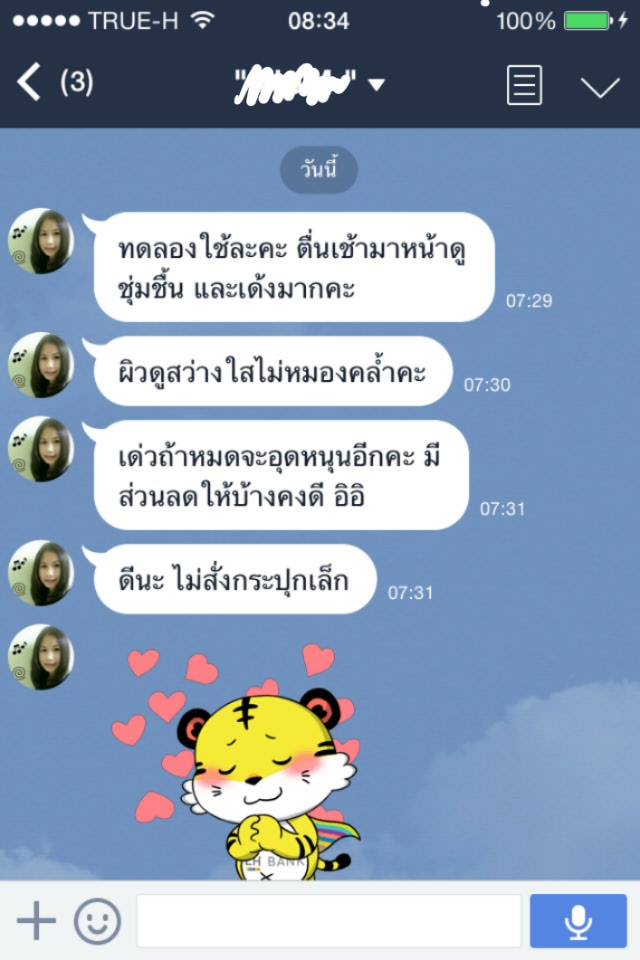Expand the chat name dropdown arrow
The width and height of the screenshot is (640, 960).
pyautogui.click(x=376, y=85)
